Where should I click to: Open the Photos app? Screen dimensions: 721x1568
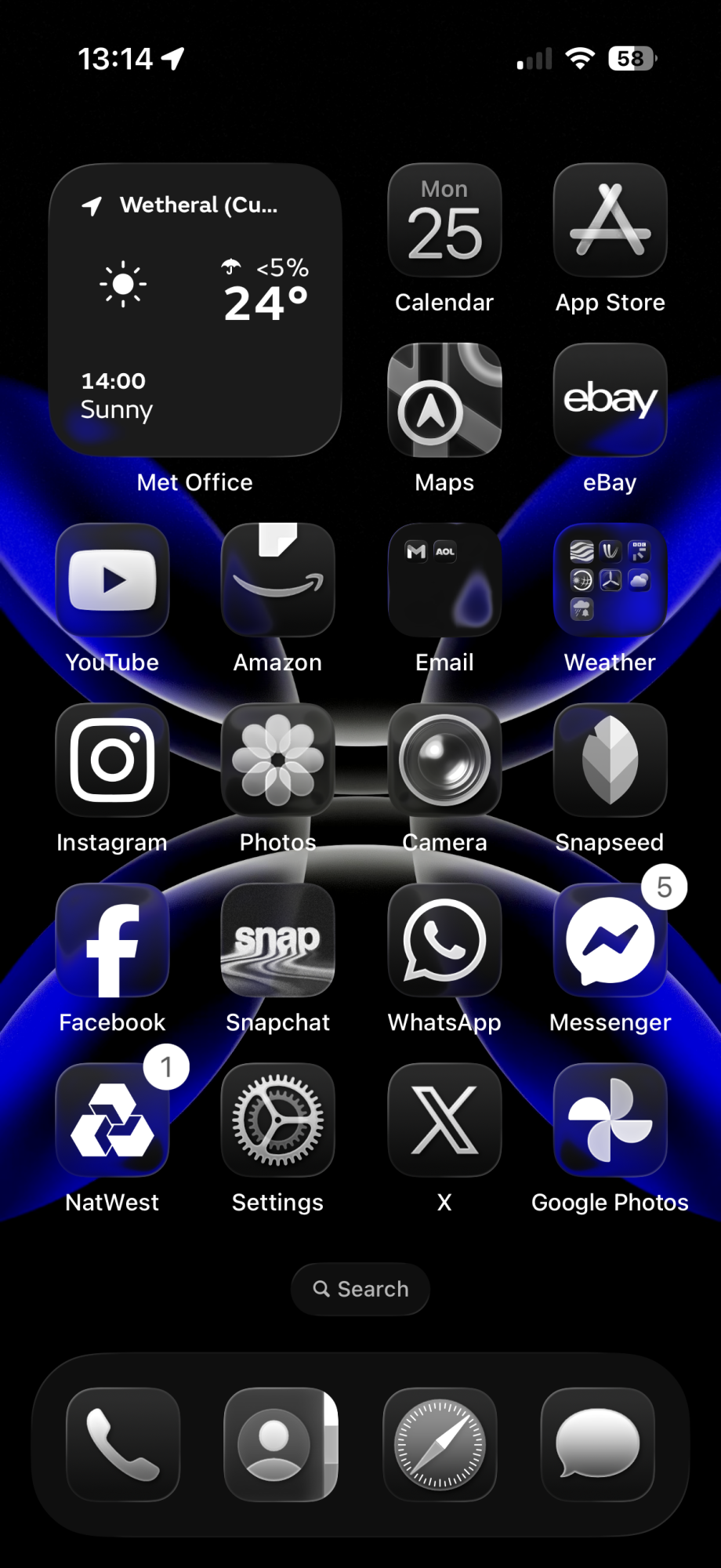(277, 760)
